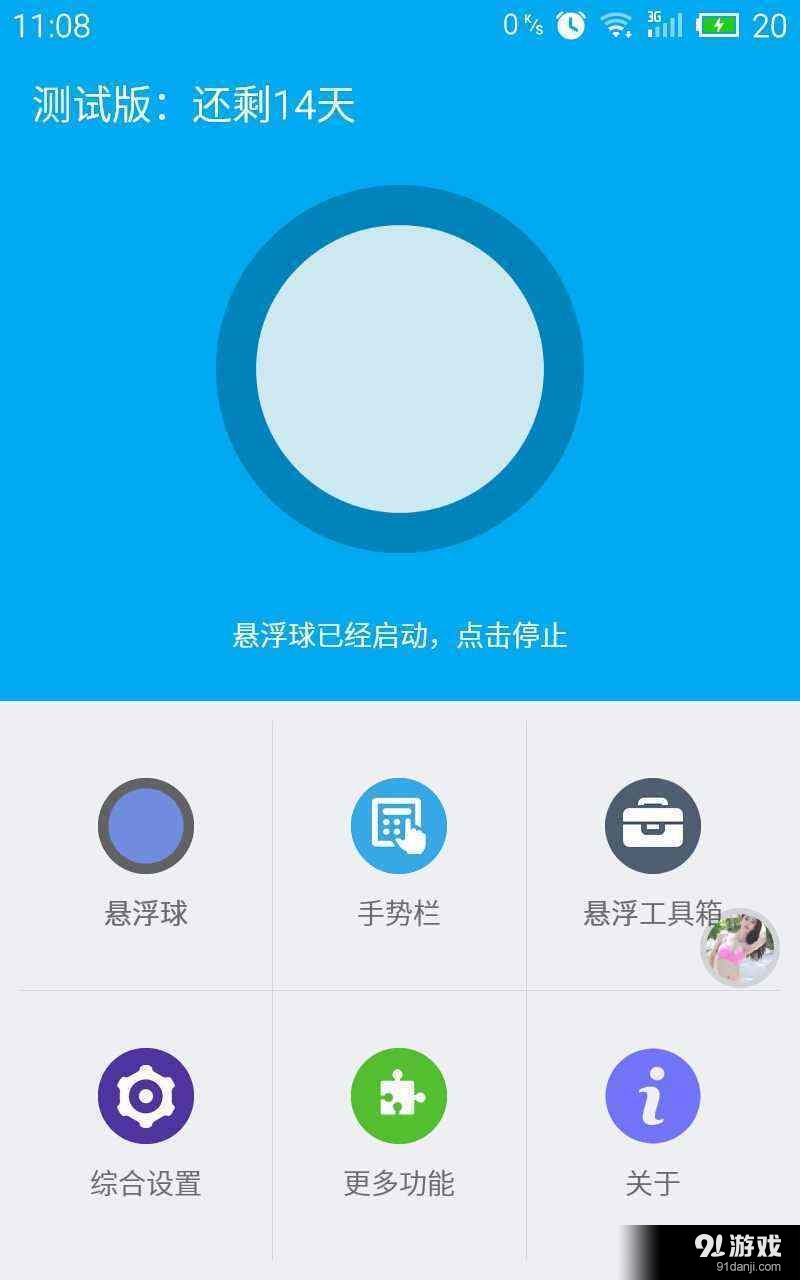This screenshot has width=800, height=1280.
Task: Click the info 'i' symbol above 关于
Action: (653, 1096)
